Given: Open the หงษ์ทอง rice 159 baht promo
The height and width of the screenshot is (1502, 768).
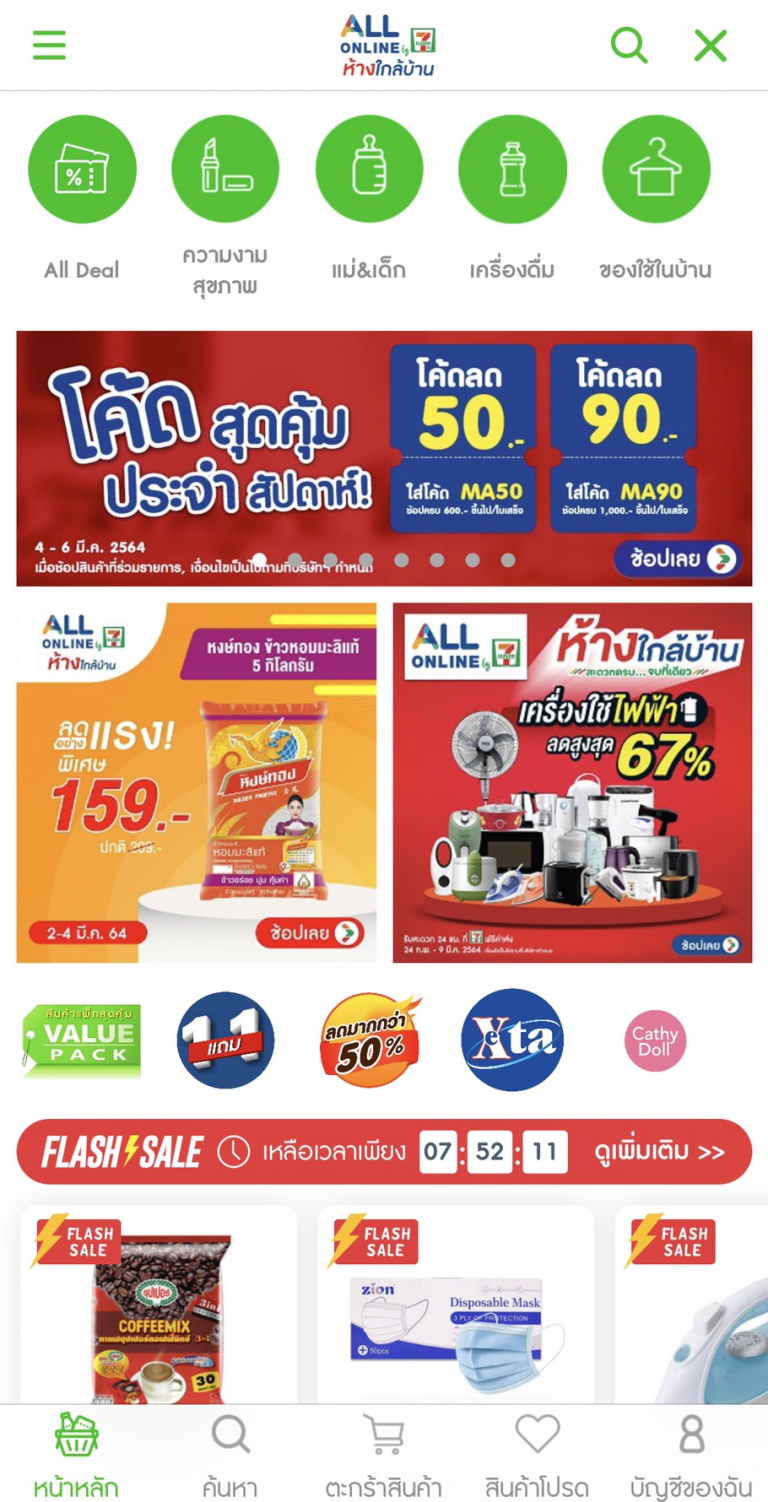Looking at the screenshot, I should pos(196,782).
